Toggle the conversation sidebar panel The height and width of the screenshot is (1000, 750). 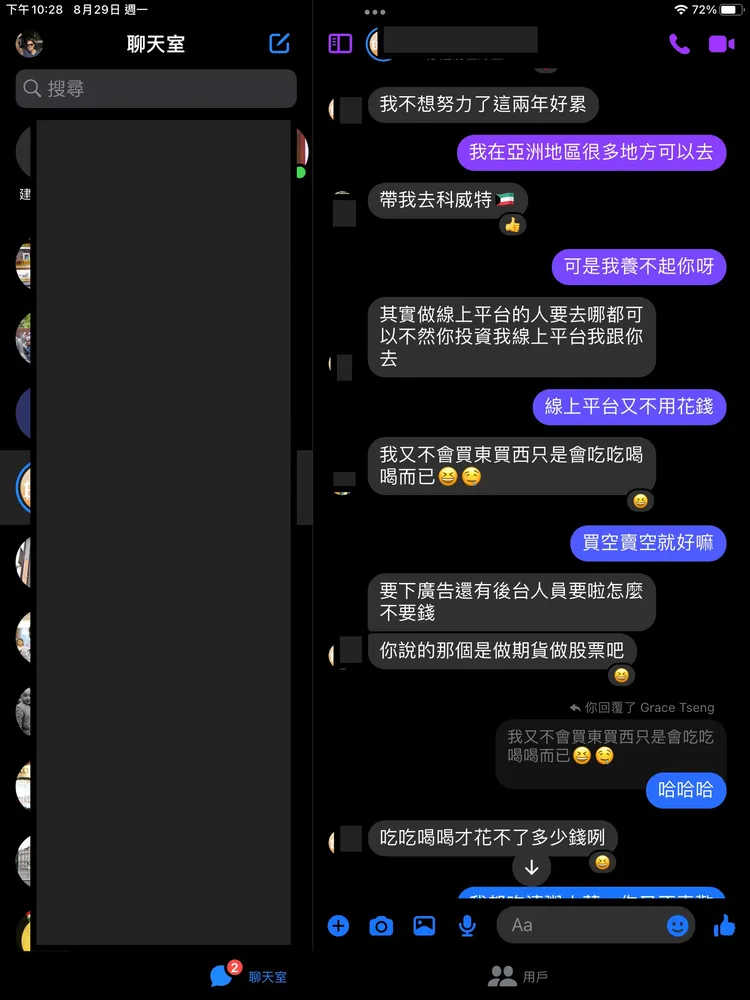click(x=339, y=42)
